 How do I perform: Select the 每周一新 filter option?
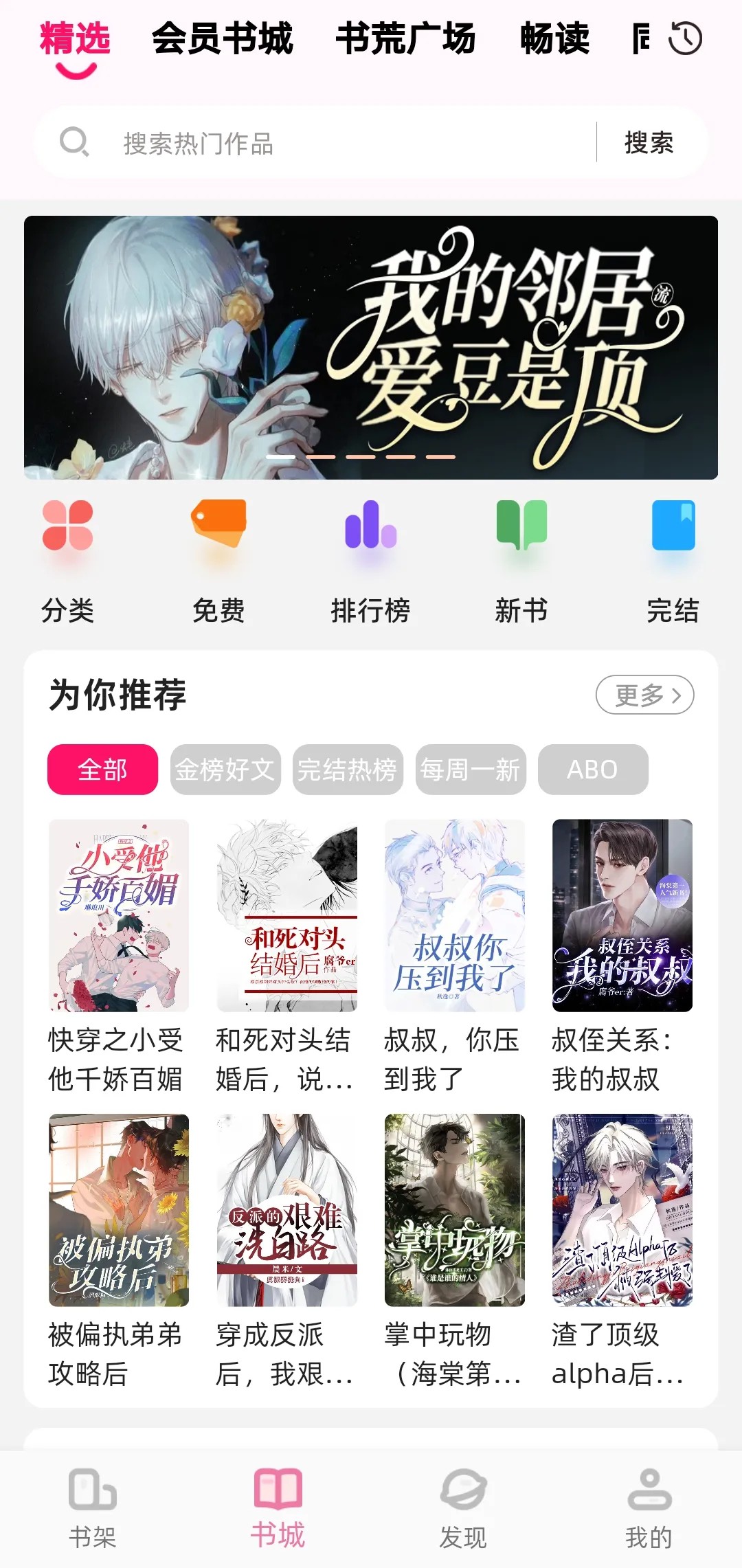[x=471, y=770]
